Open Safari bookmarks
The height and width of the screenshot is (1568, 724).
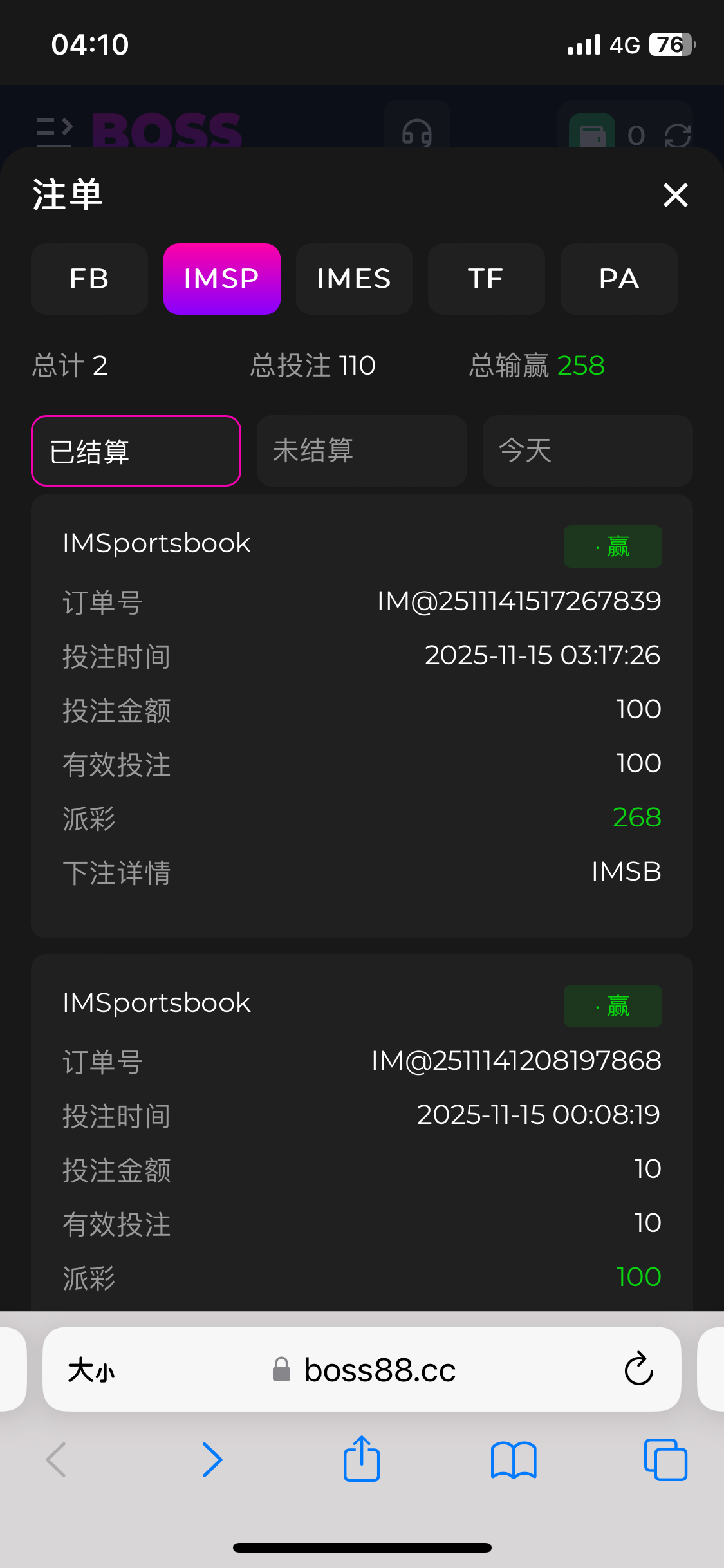[513, 1459]
